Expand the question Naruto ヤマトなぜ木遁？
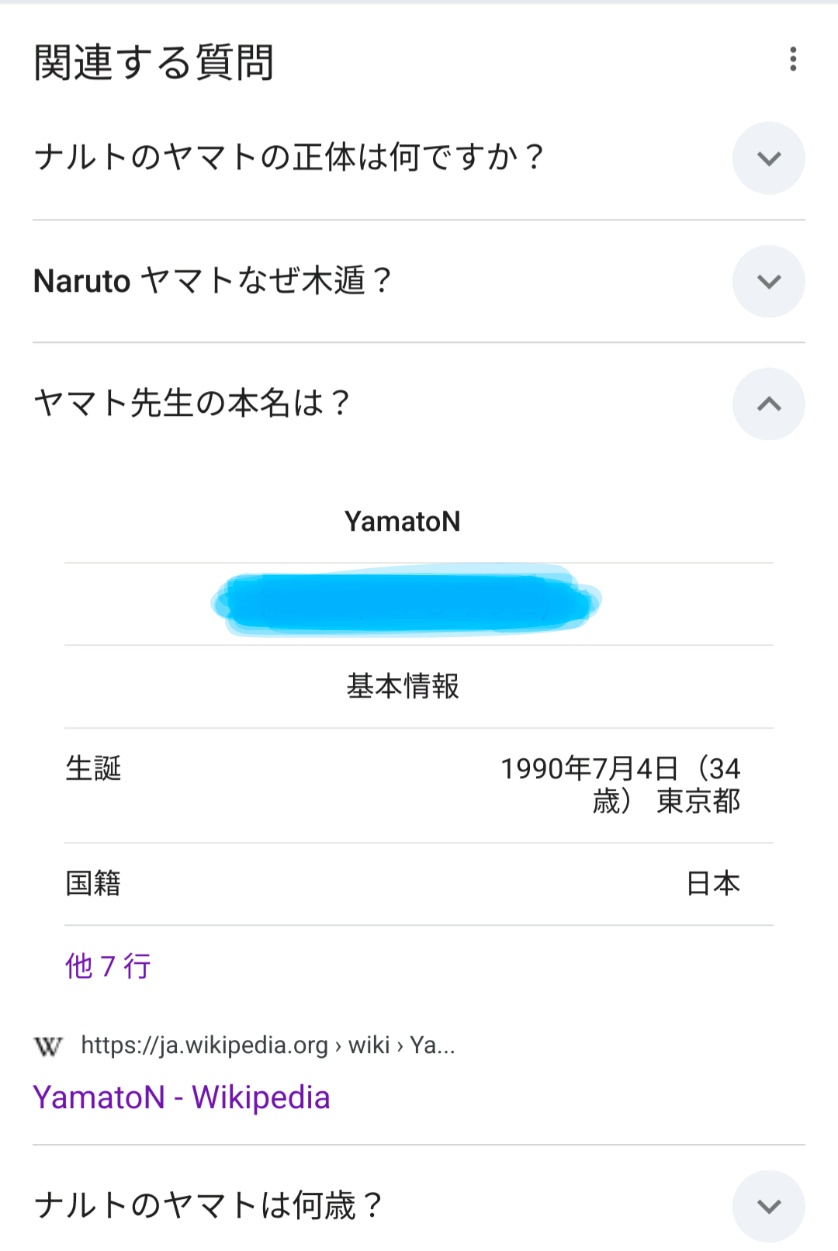Image resolution: width=838 pixels, height=1251 pixels. click(x=768, y=281)
